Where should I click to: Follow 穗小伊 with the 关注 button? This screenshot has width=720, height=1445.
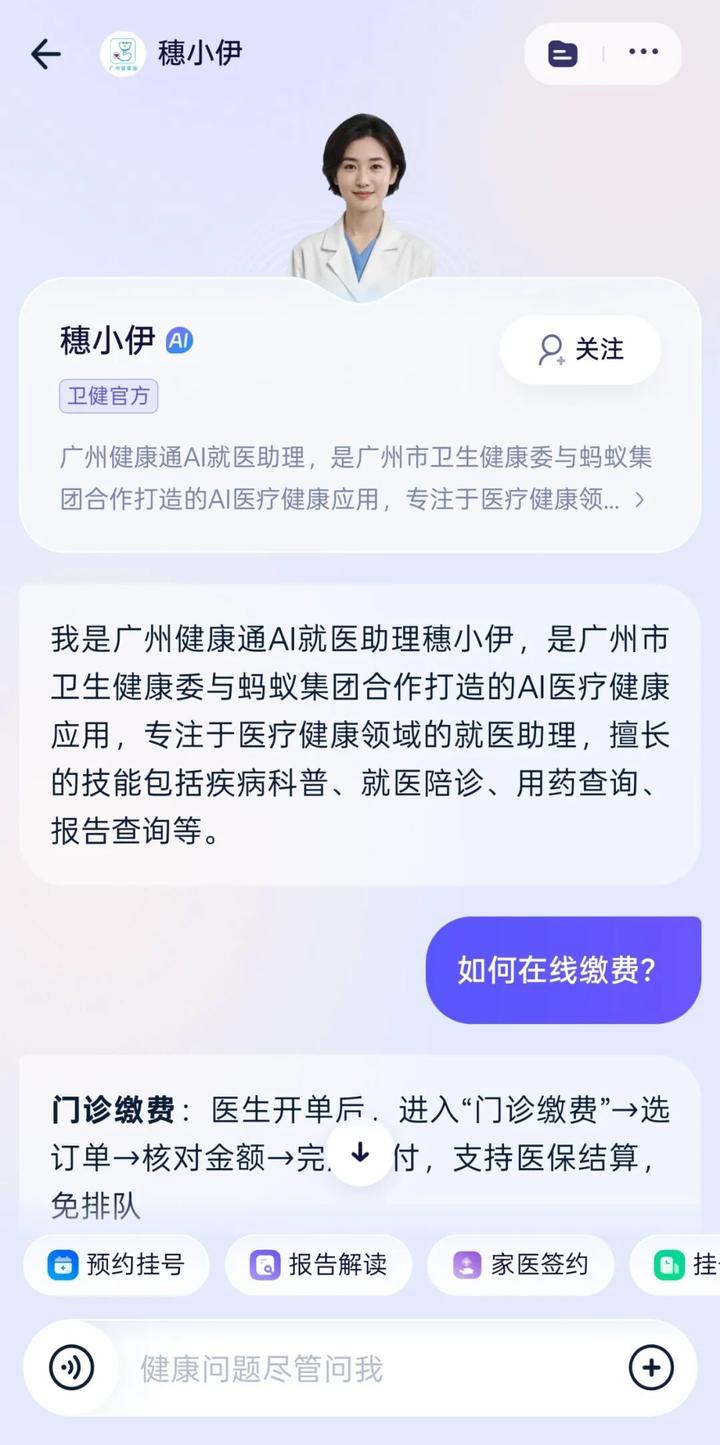[580, 350]
